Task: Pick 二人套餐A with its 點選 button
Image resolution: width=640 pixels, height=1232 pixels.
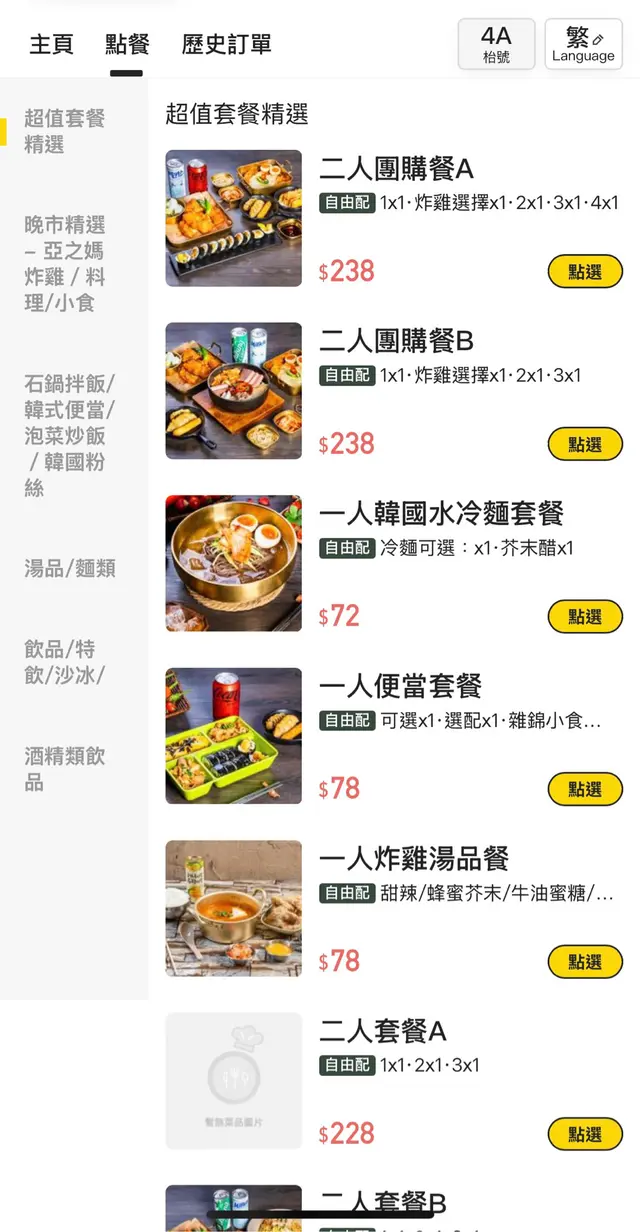Action: [585, 1134]
